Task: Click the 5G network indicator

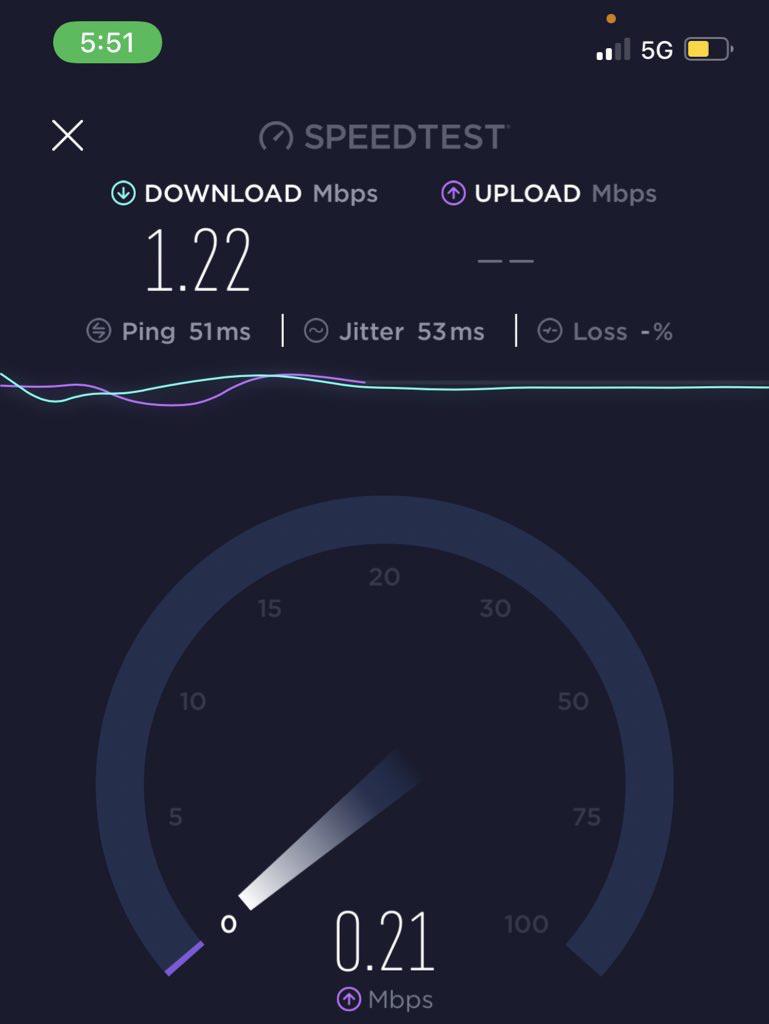Action: (x=655, y=47)
